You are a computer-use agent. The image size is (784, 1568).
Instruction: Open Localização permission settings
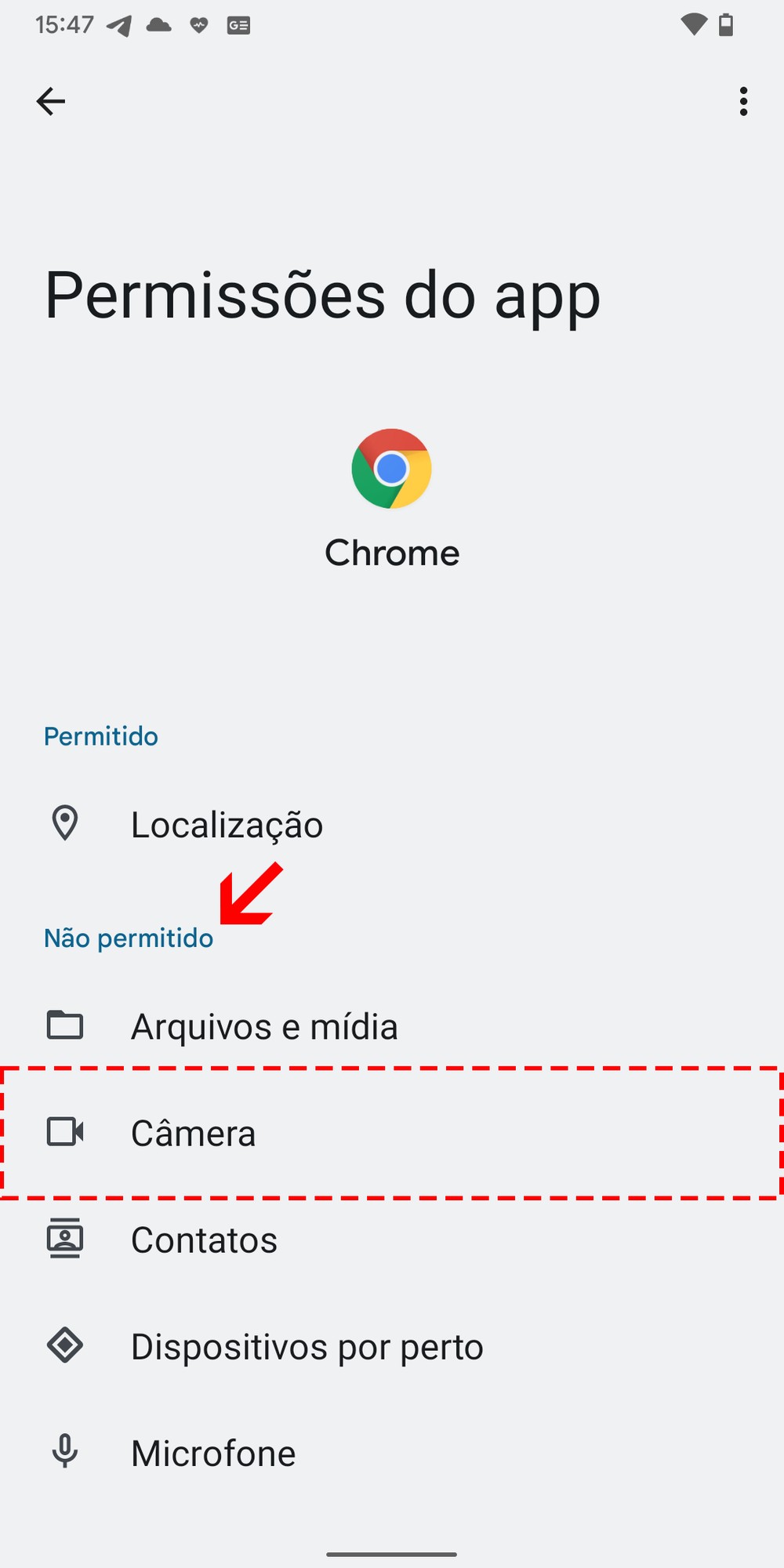tap(227, 825)
